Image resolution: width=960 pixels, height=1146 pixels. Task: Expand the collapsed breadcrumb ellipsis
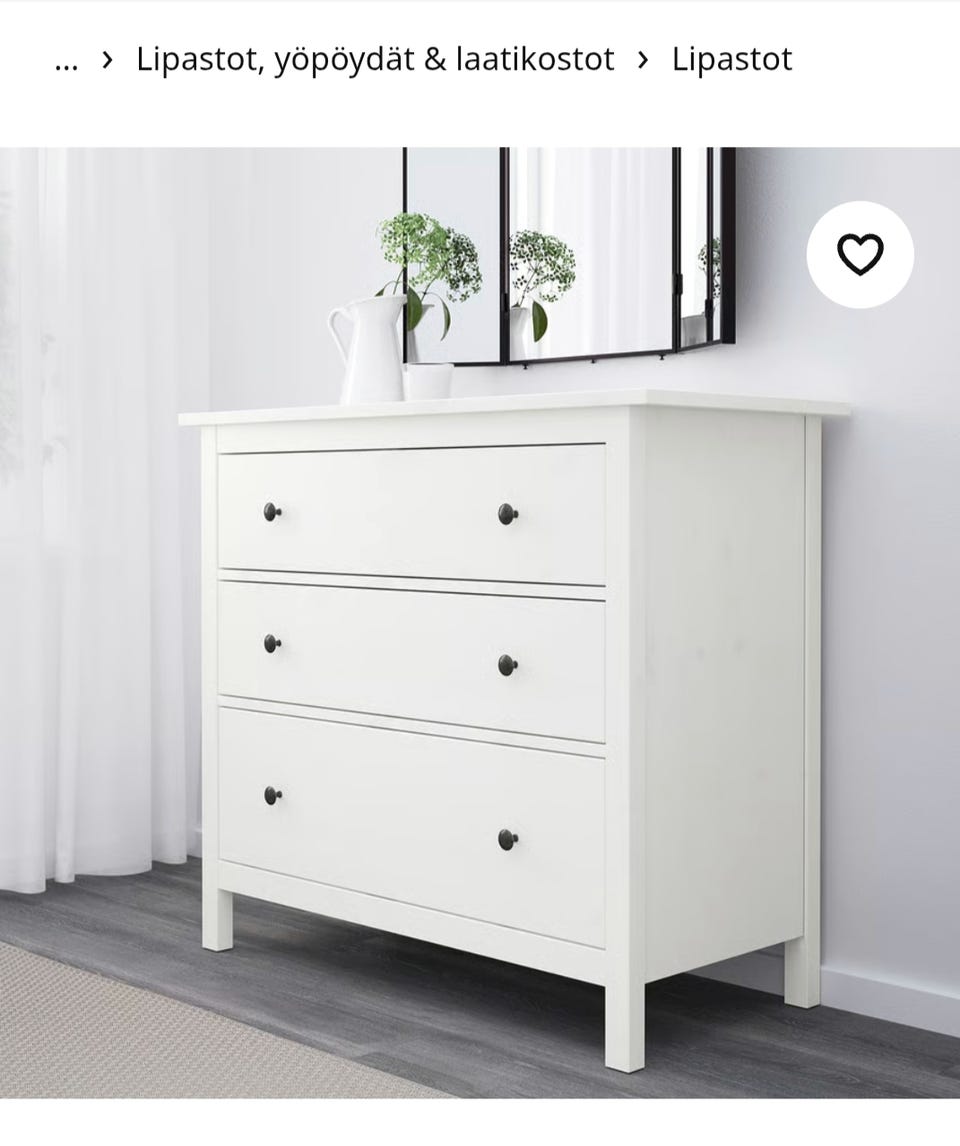pos(66,60)
